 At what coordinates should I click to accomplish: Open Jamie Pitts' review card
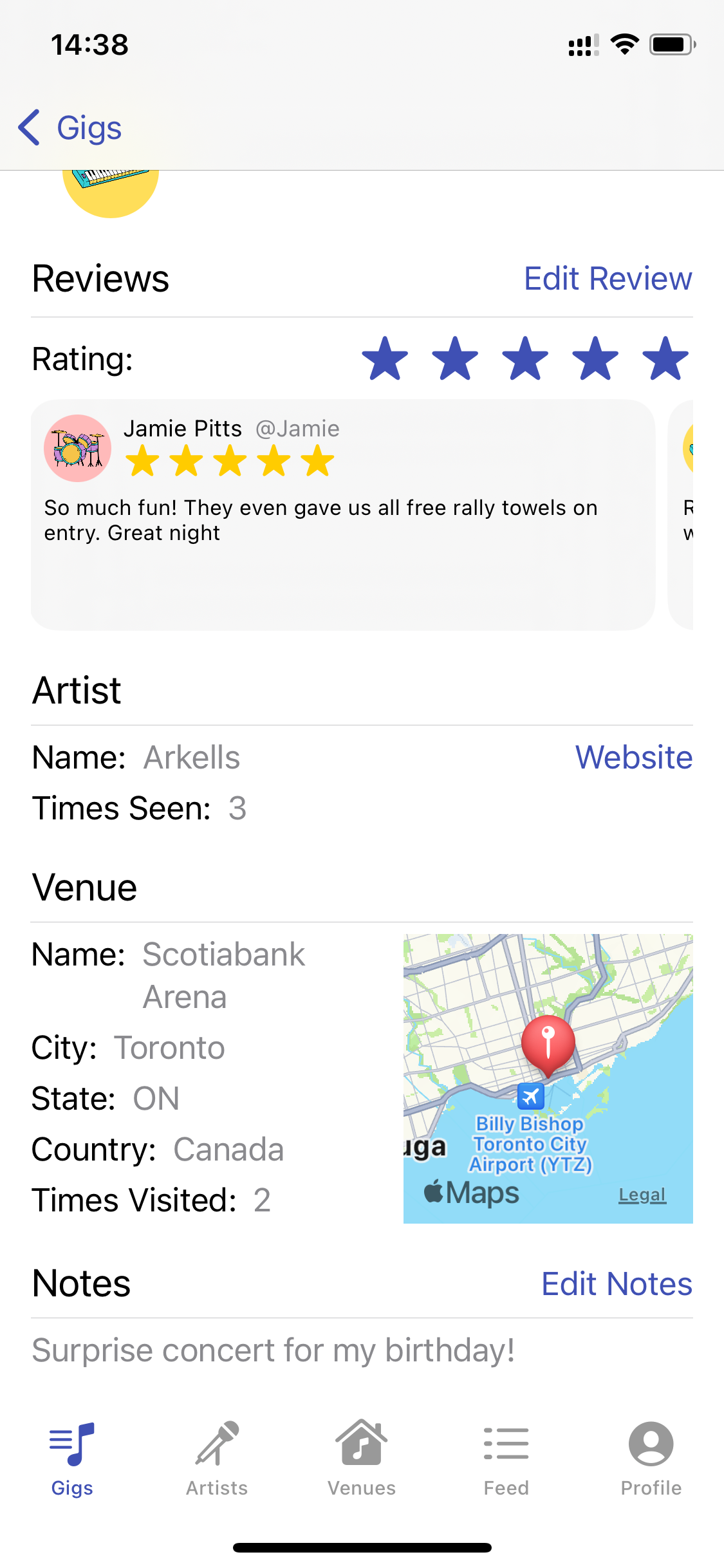[x=343, y=514]
